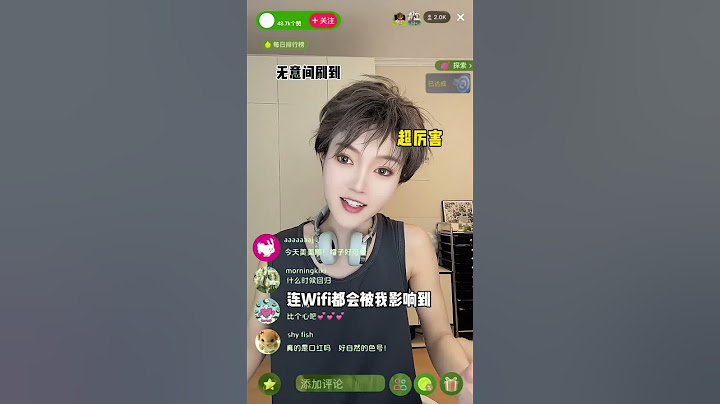Open the 每日排行榜 daily ranking
720x404 pixels.
click(x=284, y=45)
